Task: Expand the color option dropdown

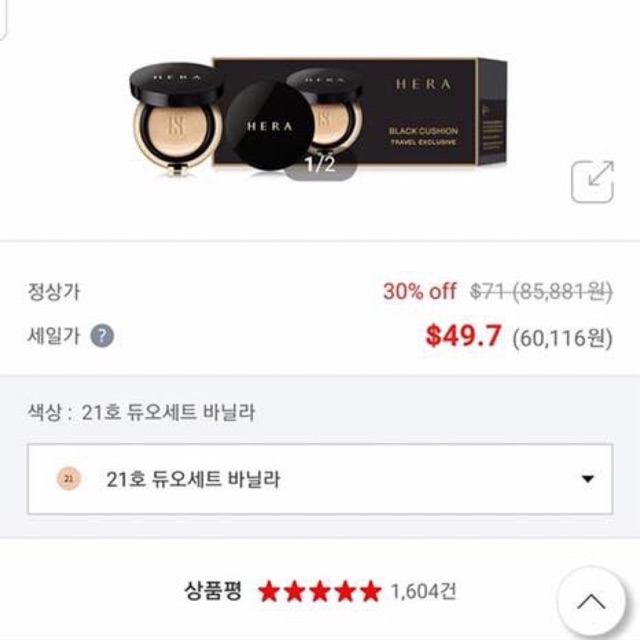Action: coord(320,479)
